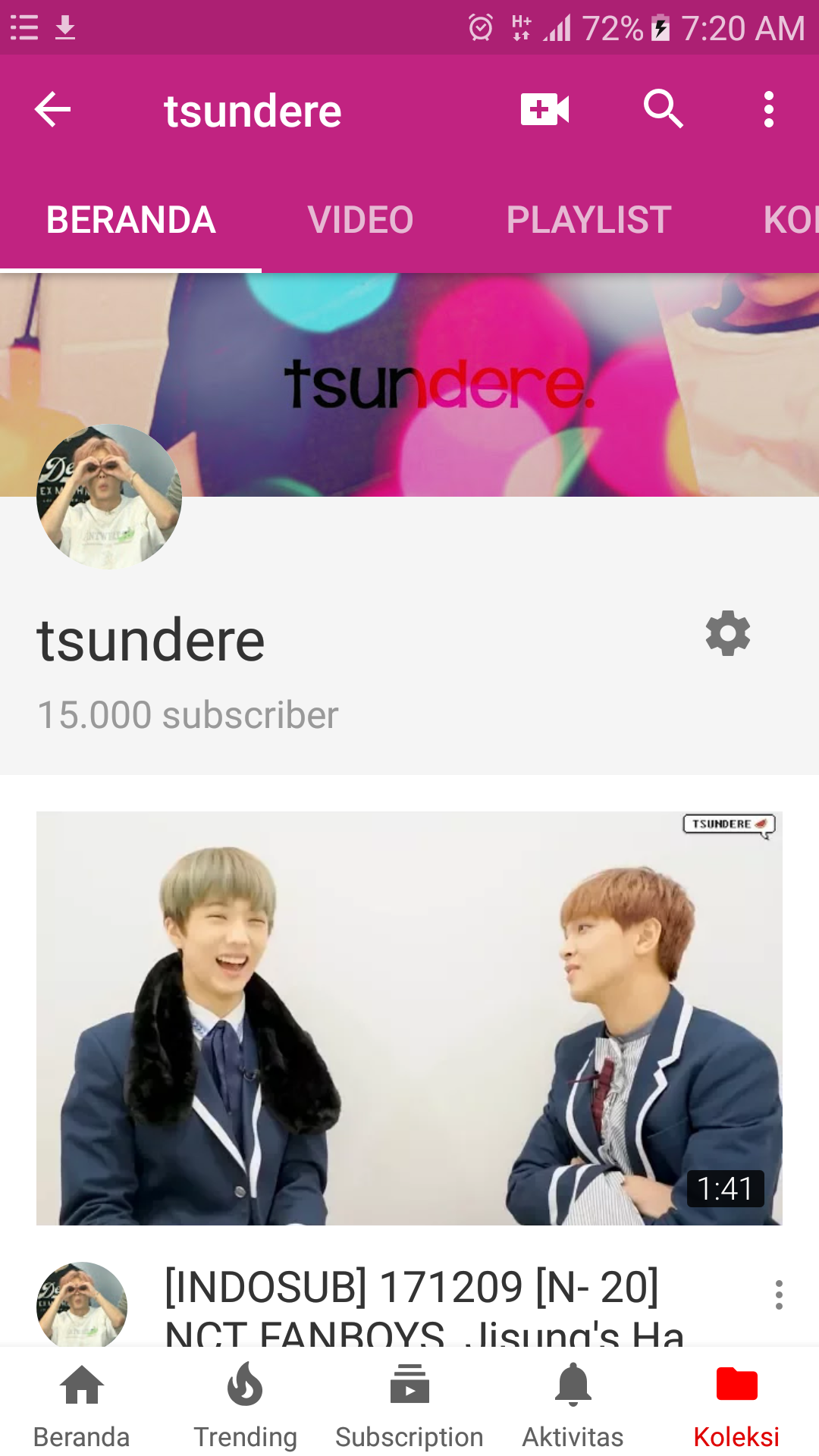This screenshot has height=1456, width=819.
Task: Open the top bar overflow menu
Action: [x=768, y=110]
